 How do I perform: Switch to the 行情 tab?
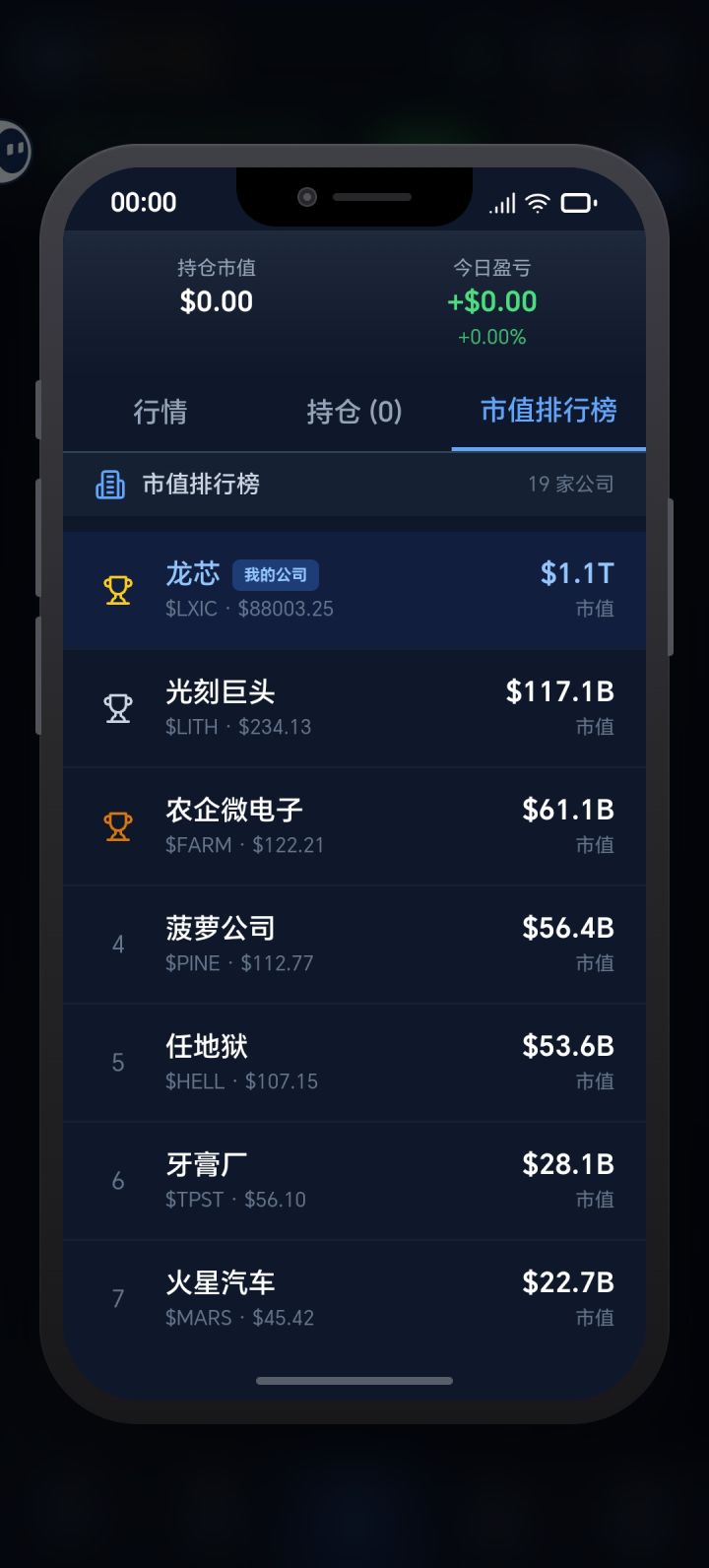tap(161, 412)
